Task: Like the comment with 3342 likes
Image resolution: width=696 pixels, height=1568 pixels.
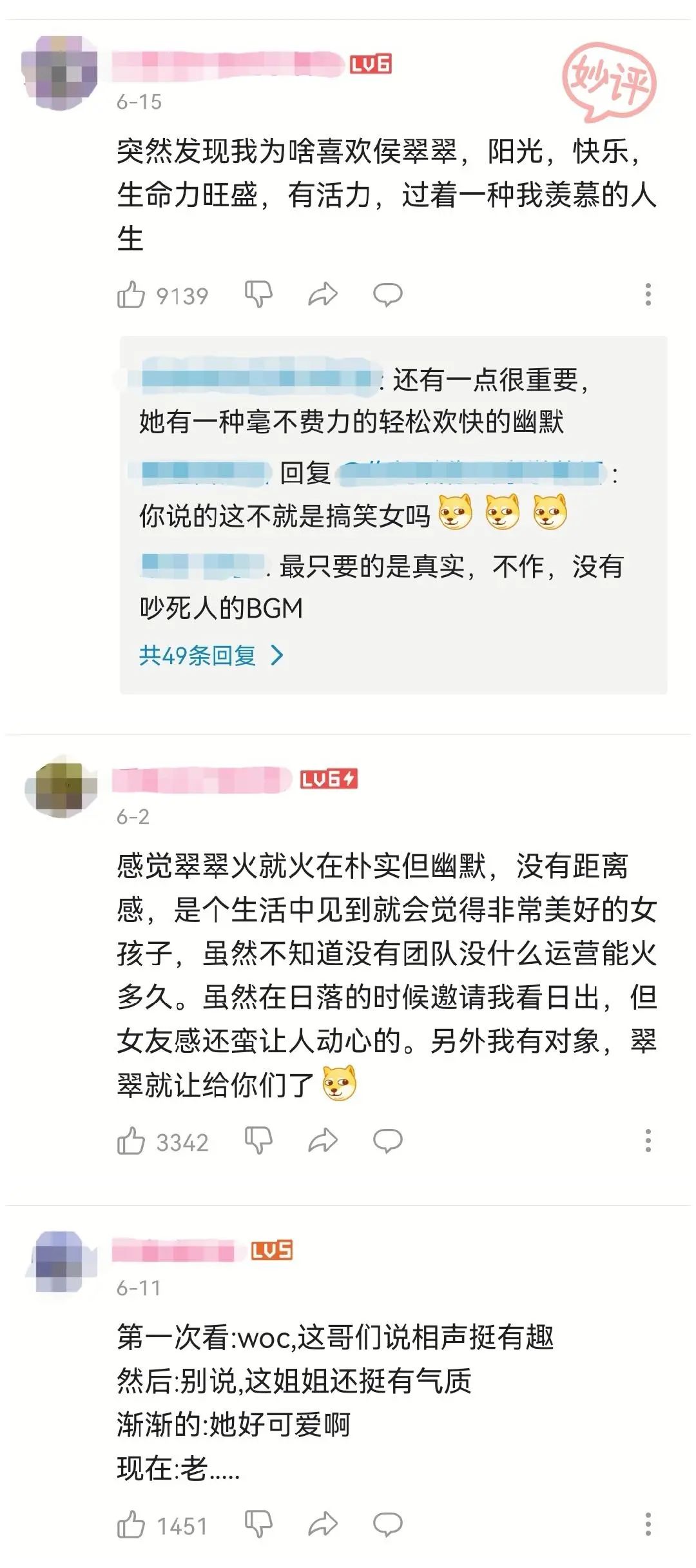Action: (131, 1141)
